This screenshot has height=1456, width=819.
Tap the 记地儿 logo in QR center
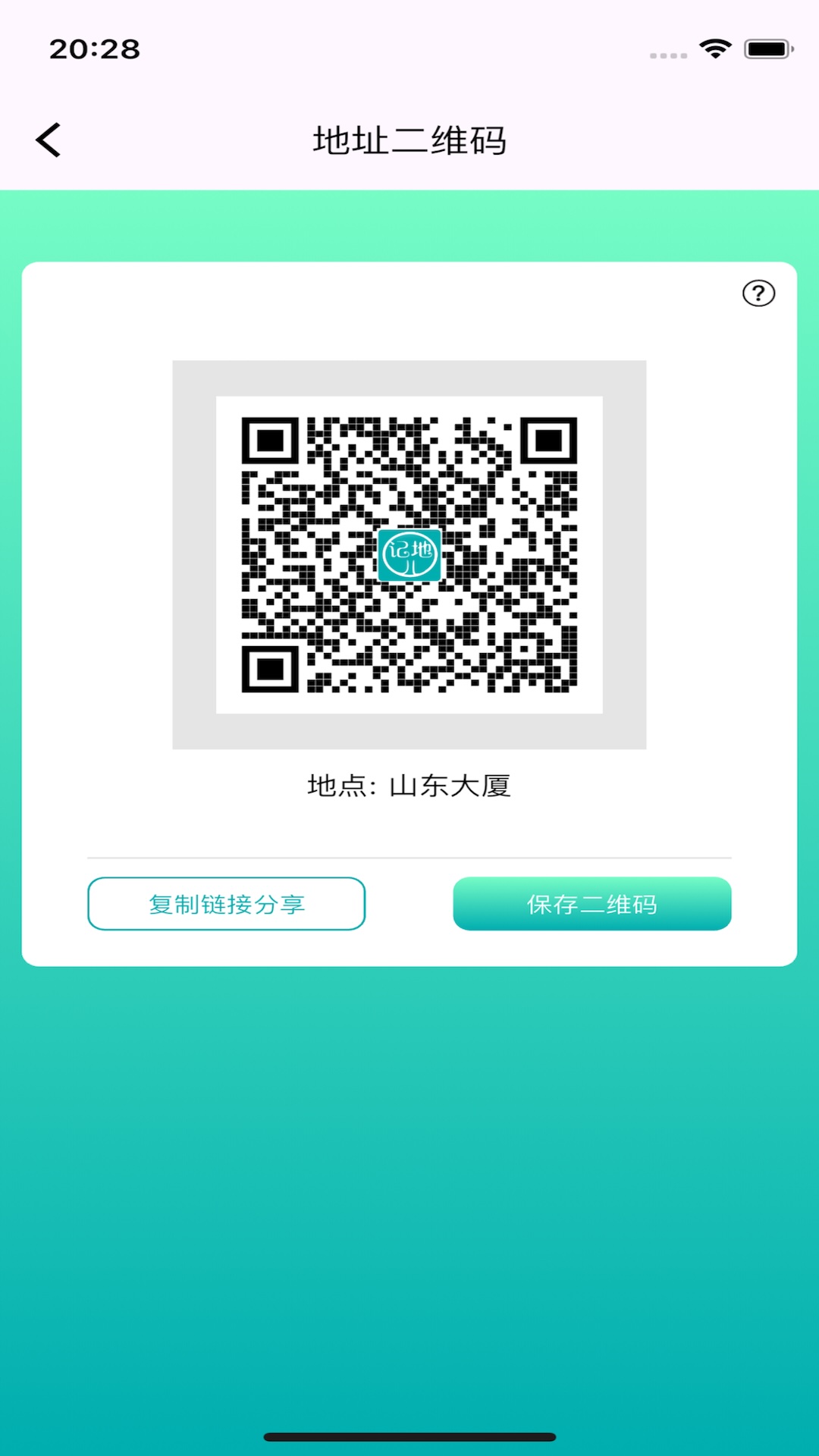409,556
